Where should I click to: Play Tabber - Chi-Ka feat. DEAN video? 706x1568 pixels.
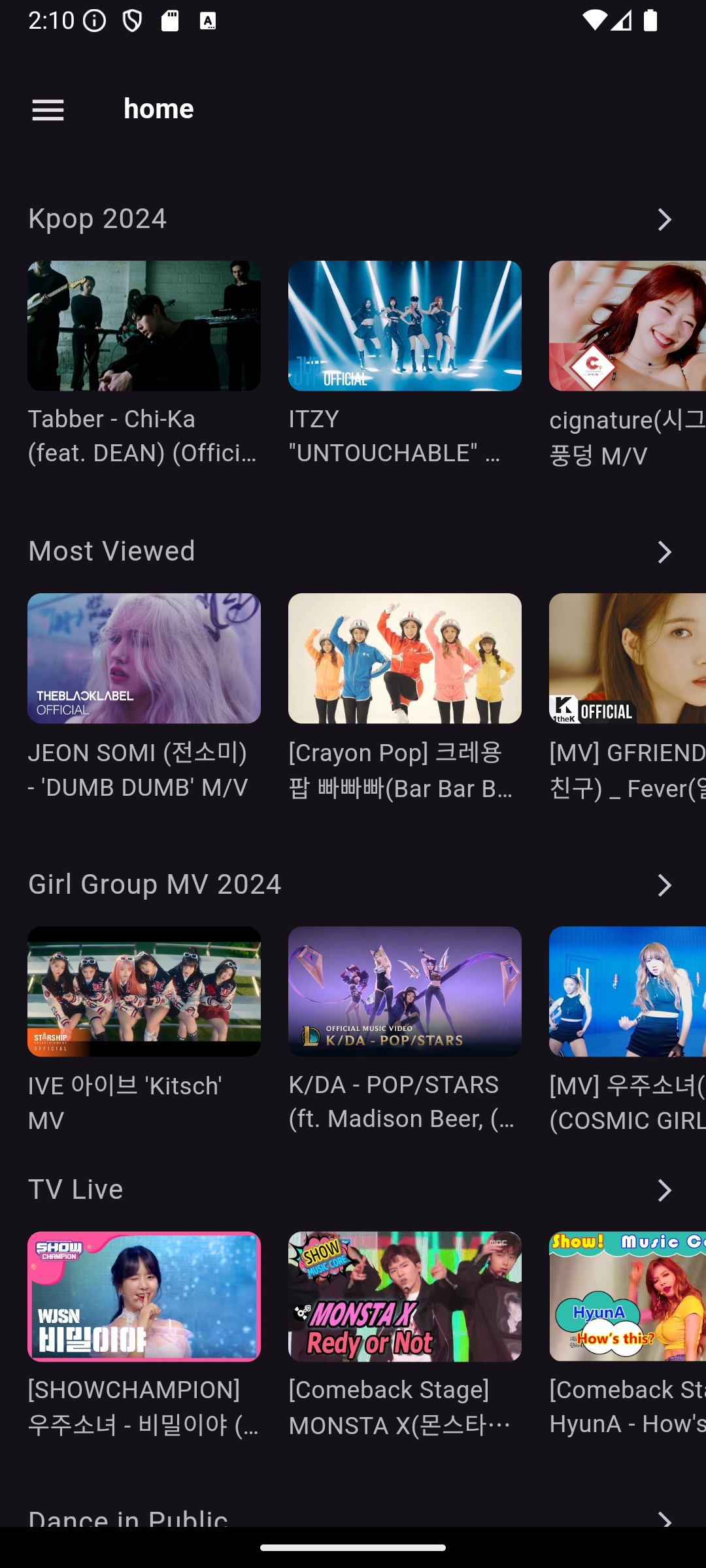click(x=144, y=326)
